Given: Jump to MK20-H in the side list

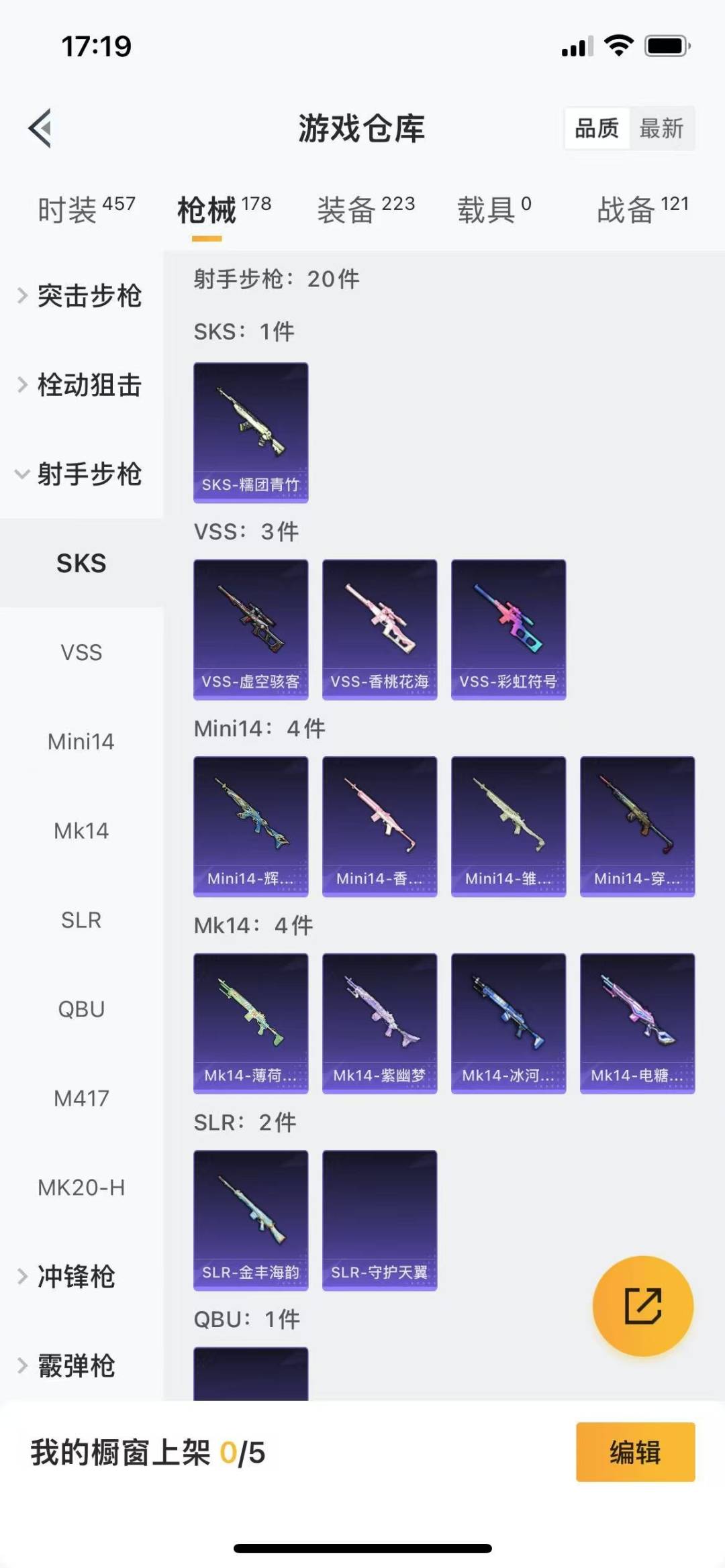Looking at the screenshot, I should coord(81,1188).
